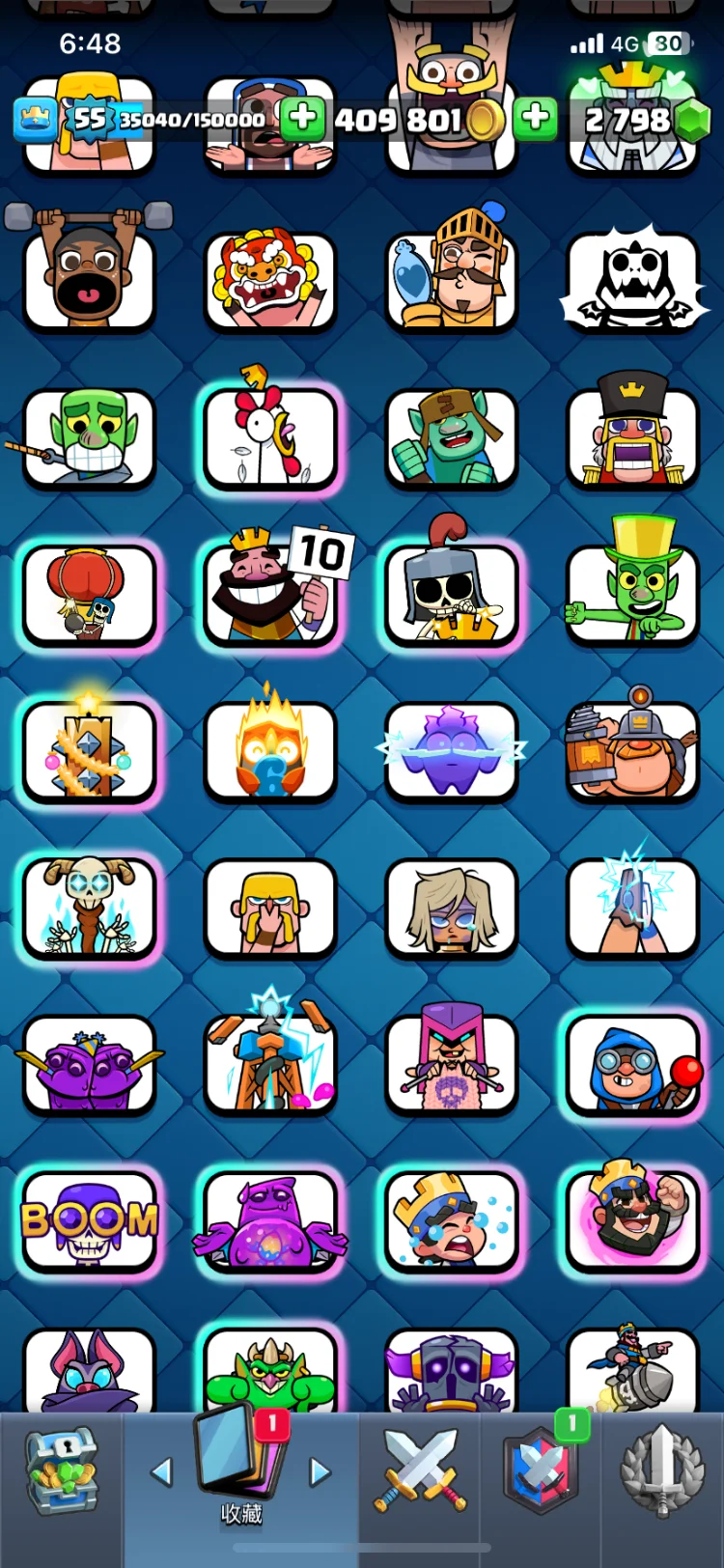Viewport: 724px width, 1568px height.
Task: Tap the left arrow beside the collection tab
Action: pyautogui.click(x=161, y=1472)
